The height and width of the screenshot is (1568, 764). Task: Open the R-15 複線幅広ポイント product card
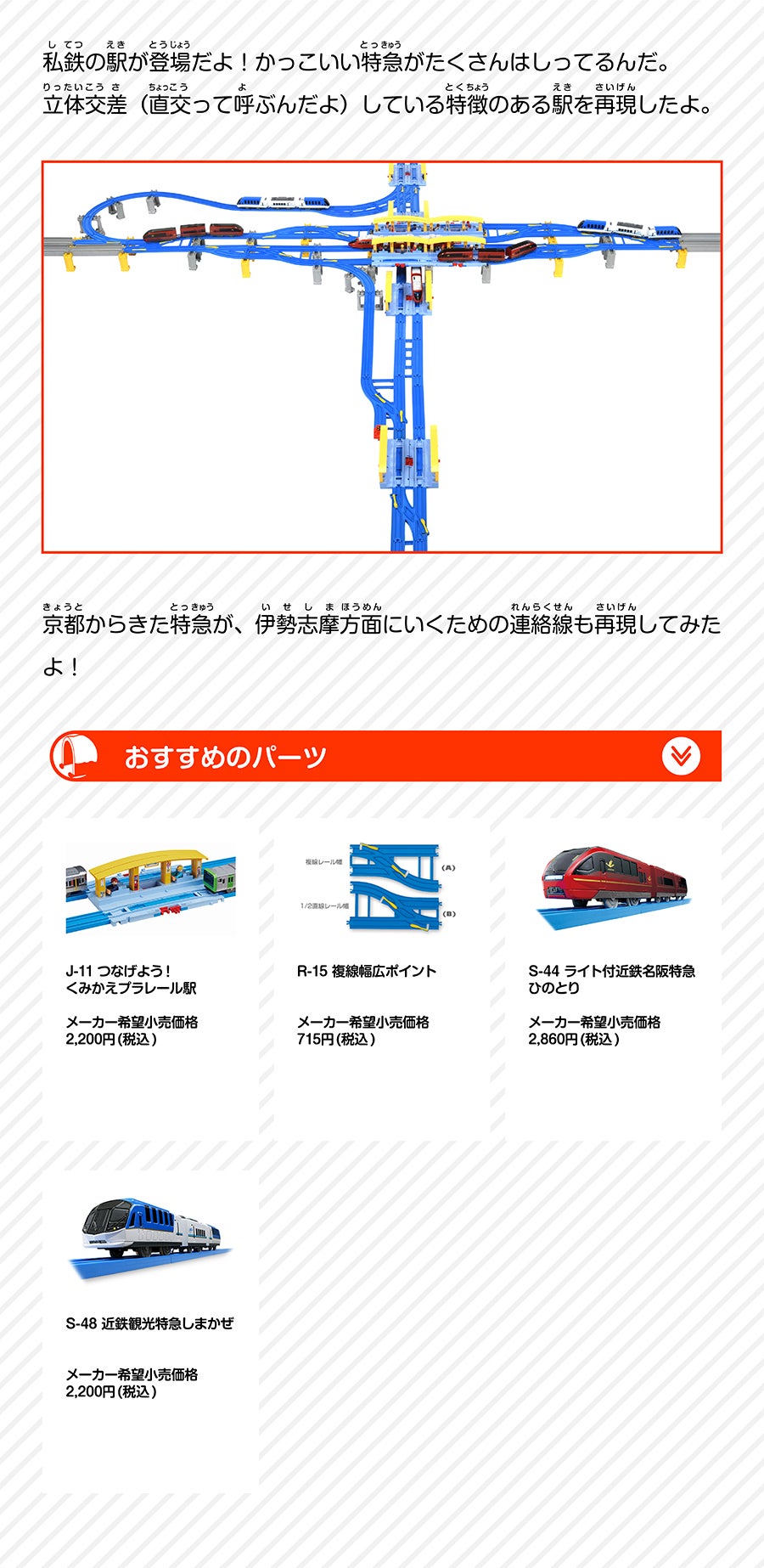coord(381,977)
